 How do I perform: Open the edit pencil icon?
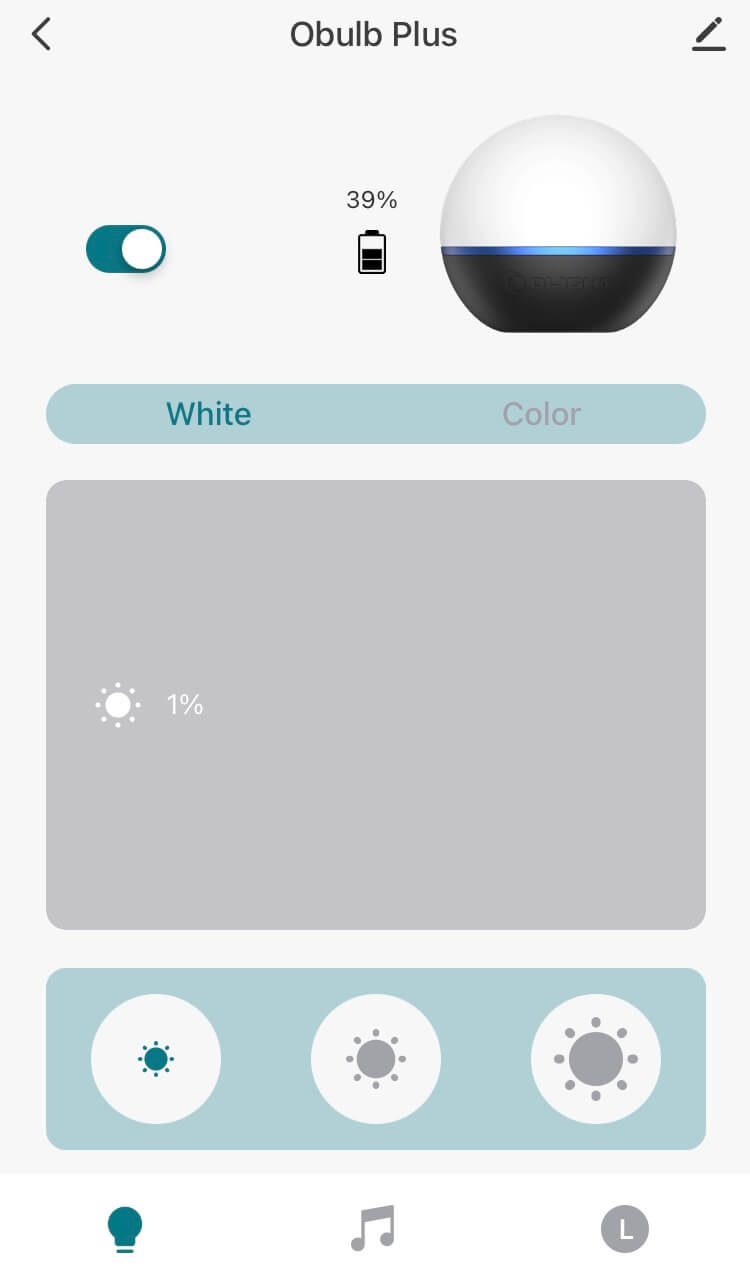708,35
